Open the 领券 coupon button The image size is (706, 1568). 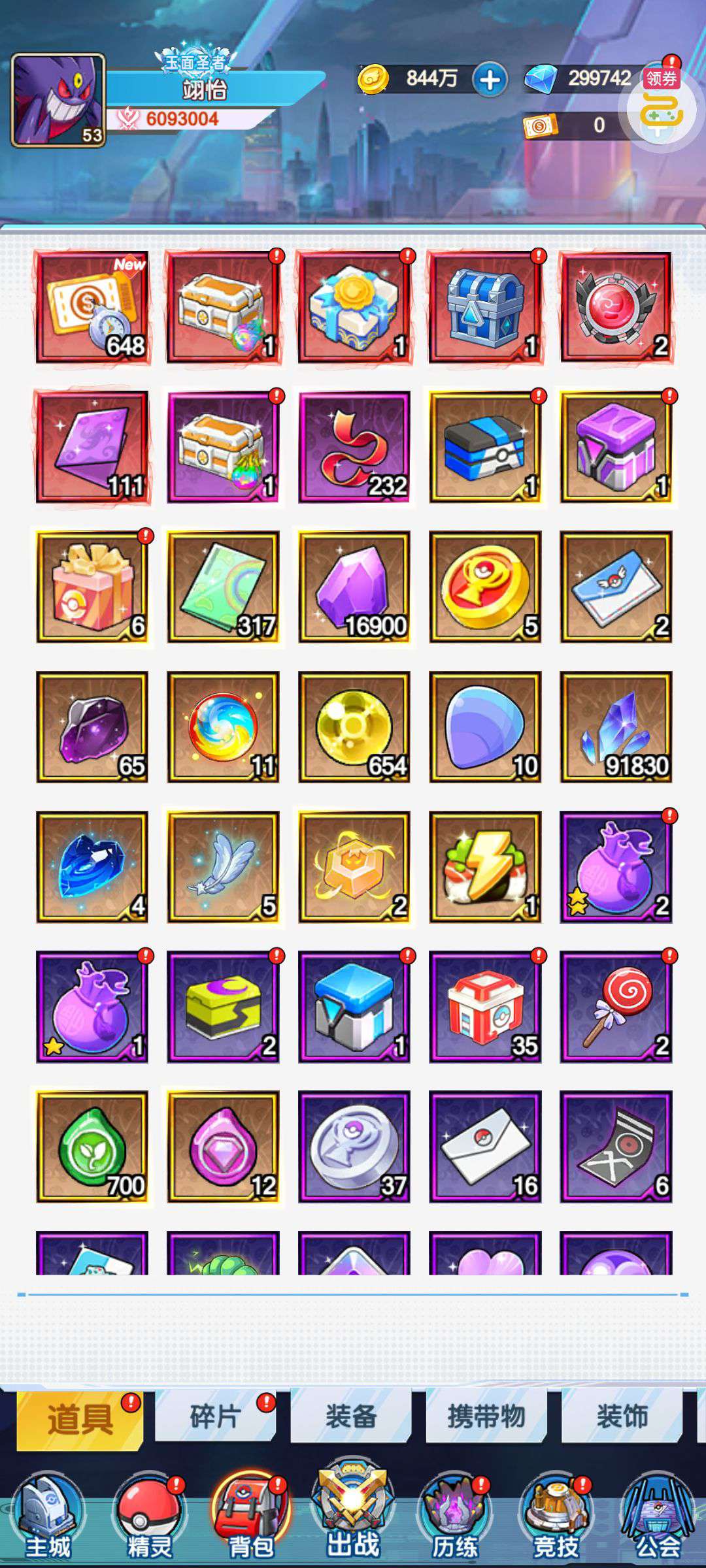point(662,78)
